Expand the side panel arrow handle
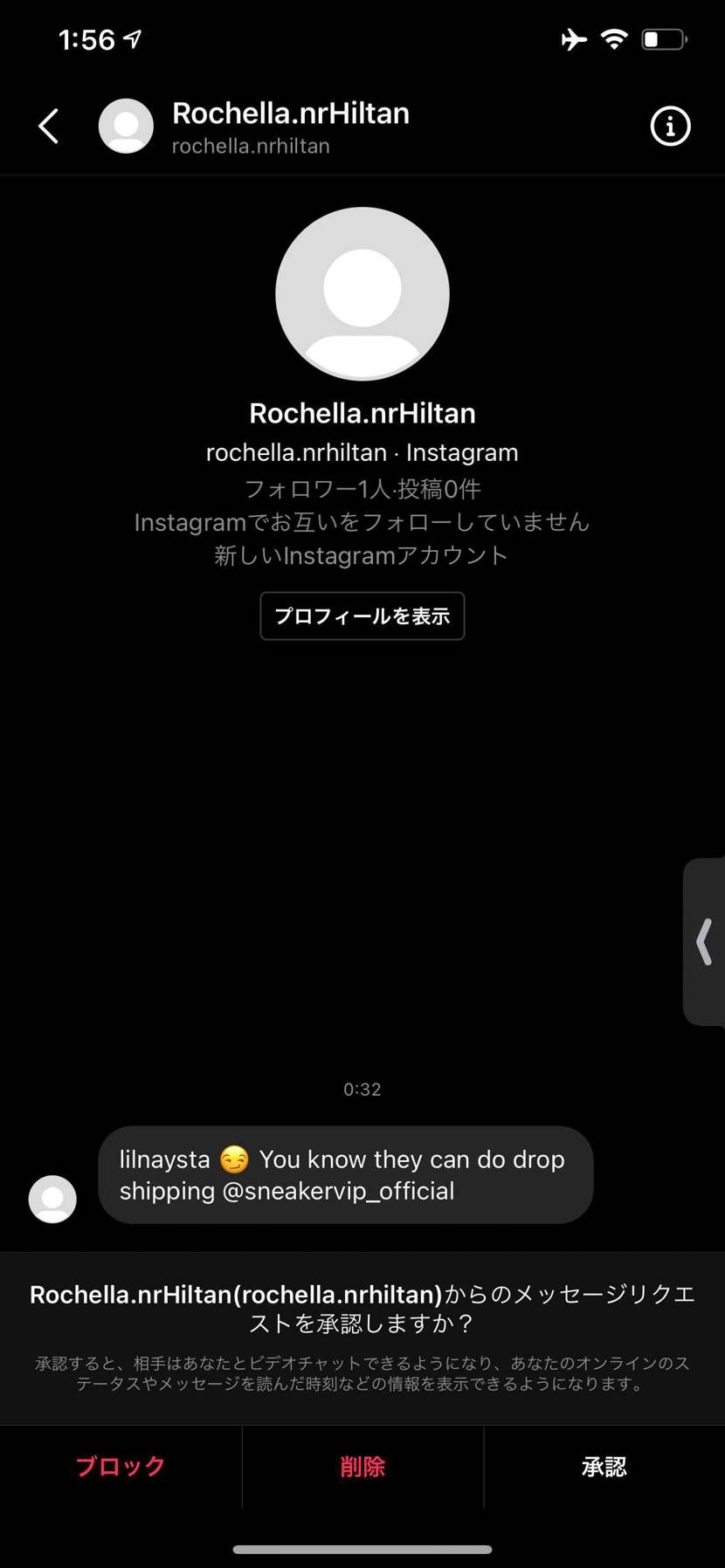This screenshot has height=1568, width=725. (704, 941)
